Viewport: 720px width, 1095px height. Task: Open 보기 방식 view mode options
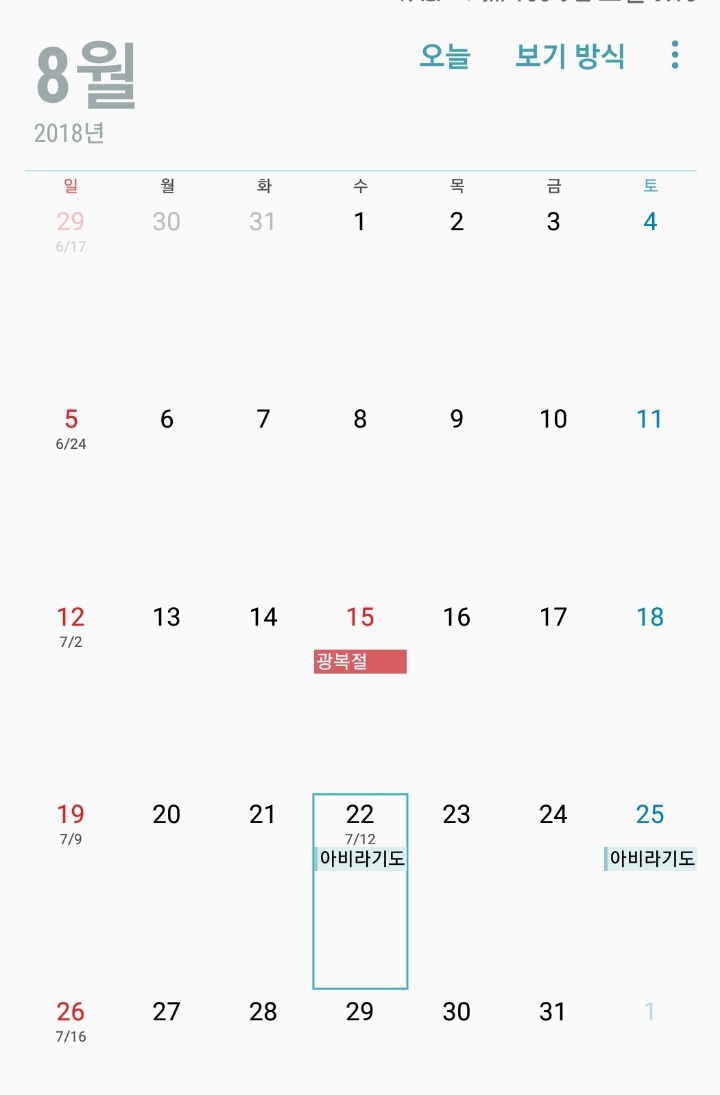click(x=570, y=56)
